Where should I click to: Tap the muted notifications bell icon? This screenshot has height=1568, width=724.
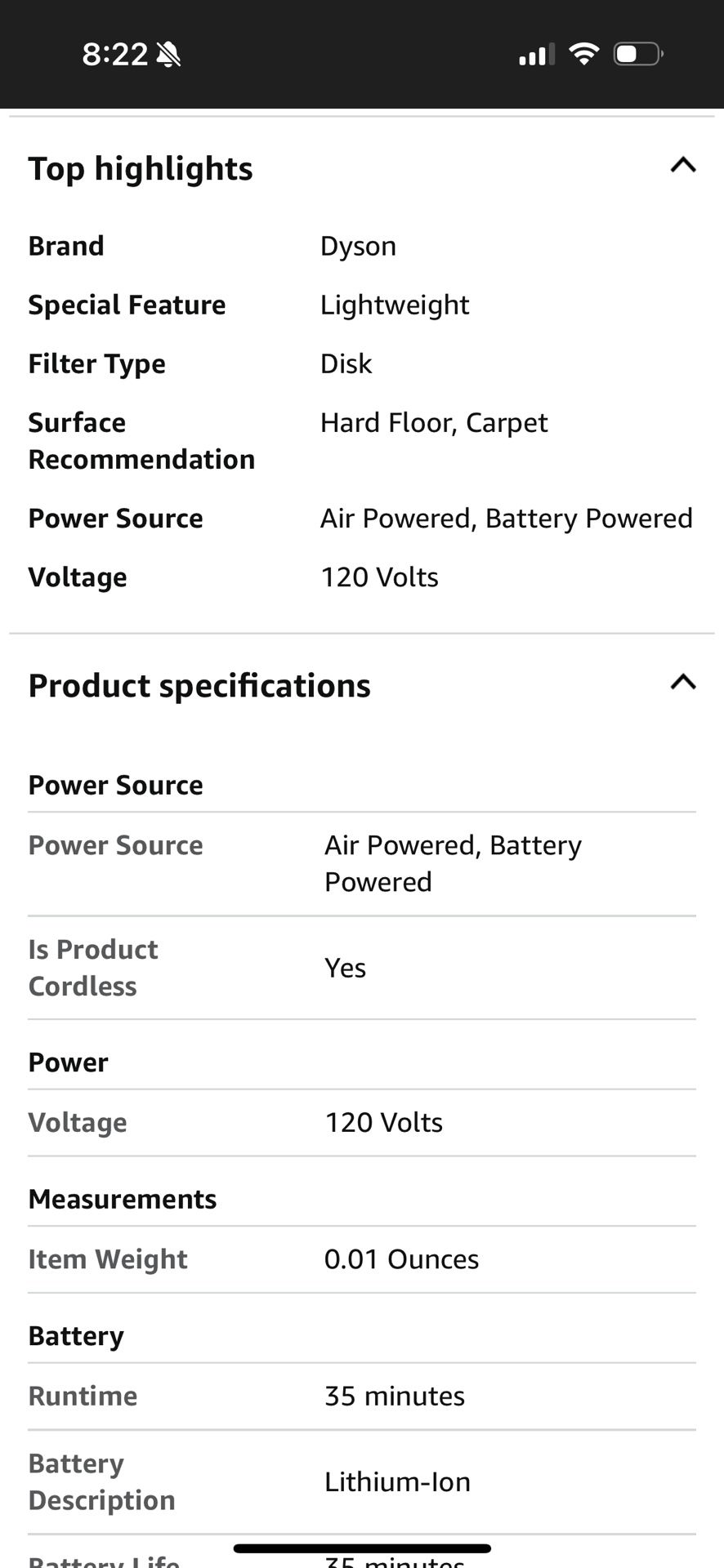click(169, 54)
